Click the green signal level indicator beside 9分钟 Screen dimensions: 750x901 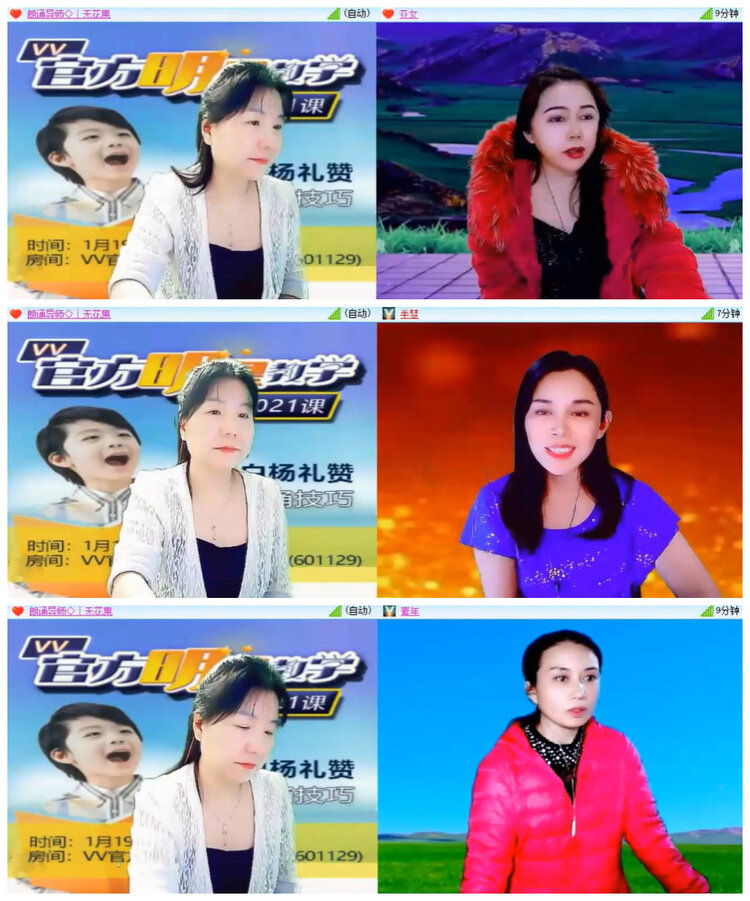tap(706, 14)
